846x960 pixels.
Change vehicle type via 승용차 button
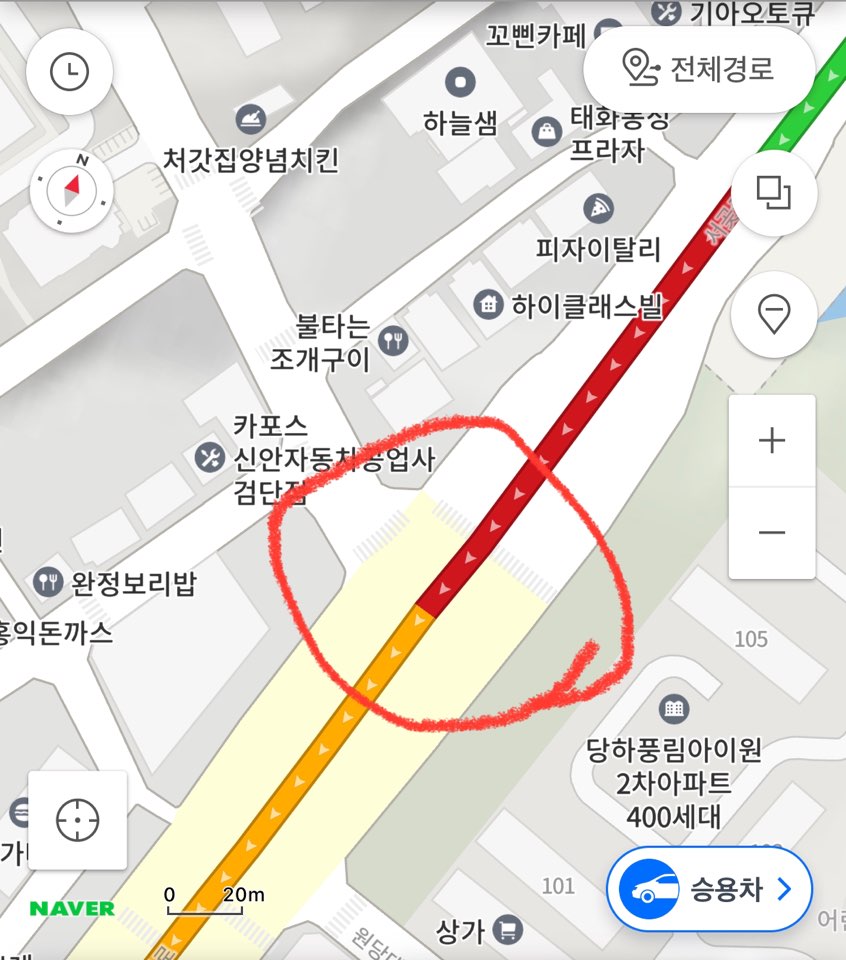coord(709,889)
